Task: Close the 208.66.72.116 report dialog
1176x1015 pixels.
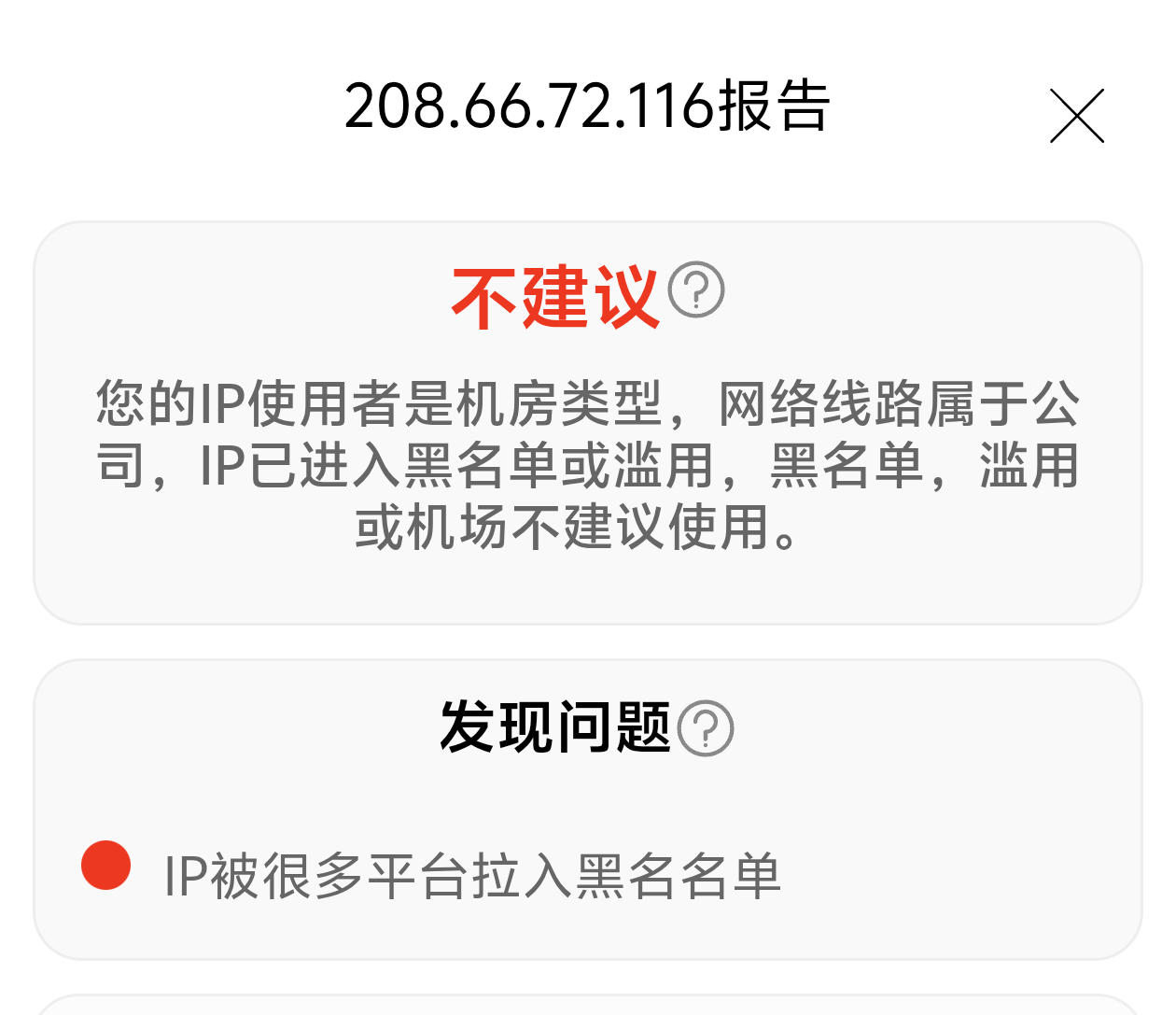Action: tap(1076, 116)
